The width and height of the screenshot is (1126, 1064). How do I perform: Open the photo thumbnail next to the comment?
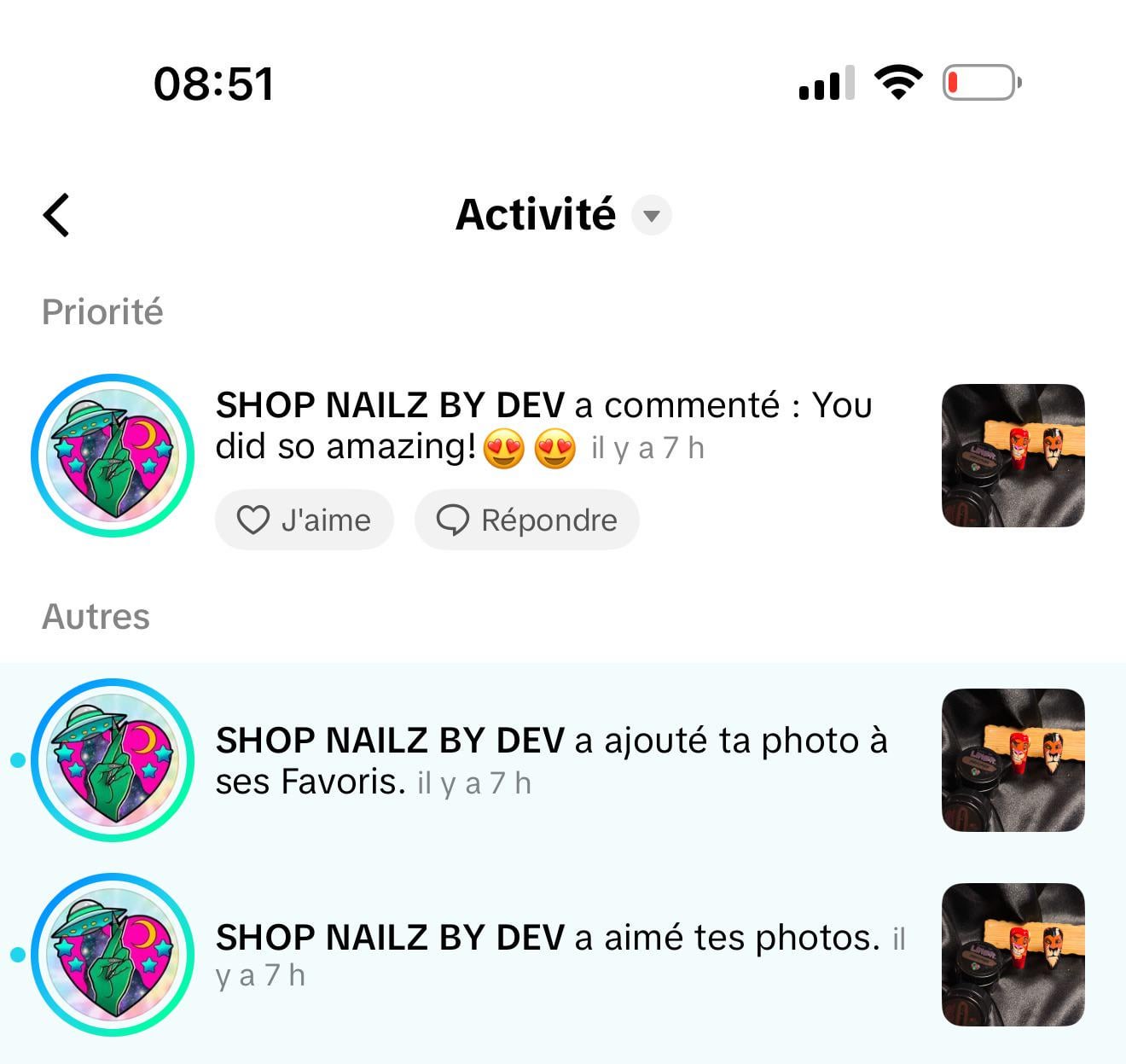point(1013,456)
